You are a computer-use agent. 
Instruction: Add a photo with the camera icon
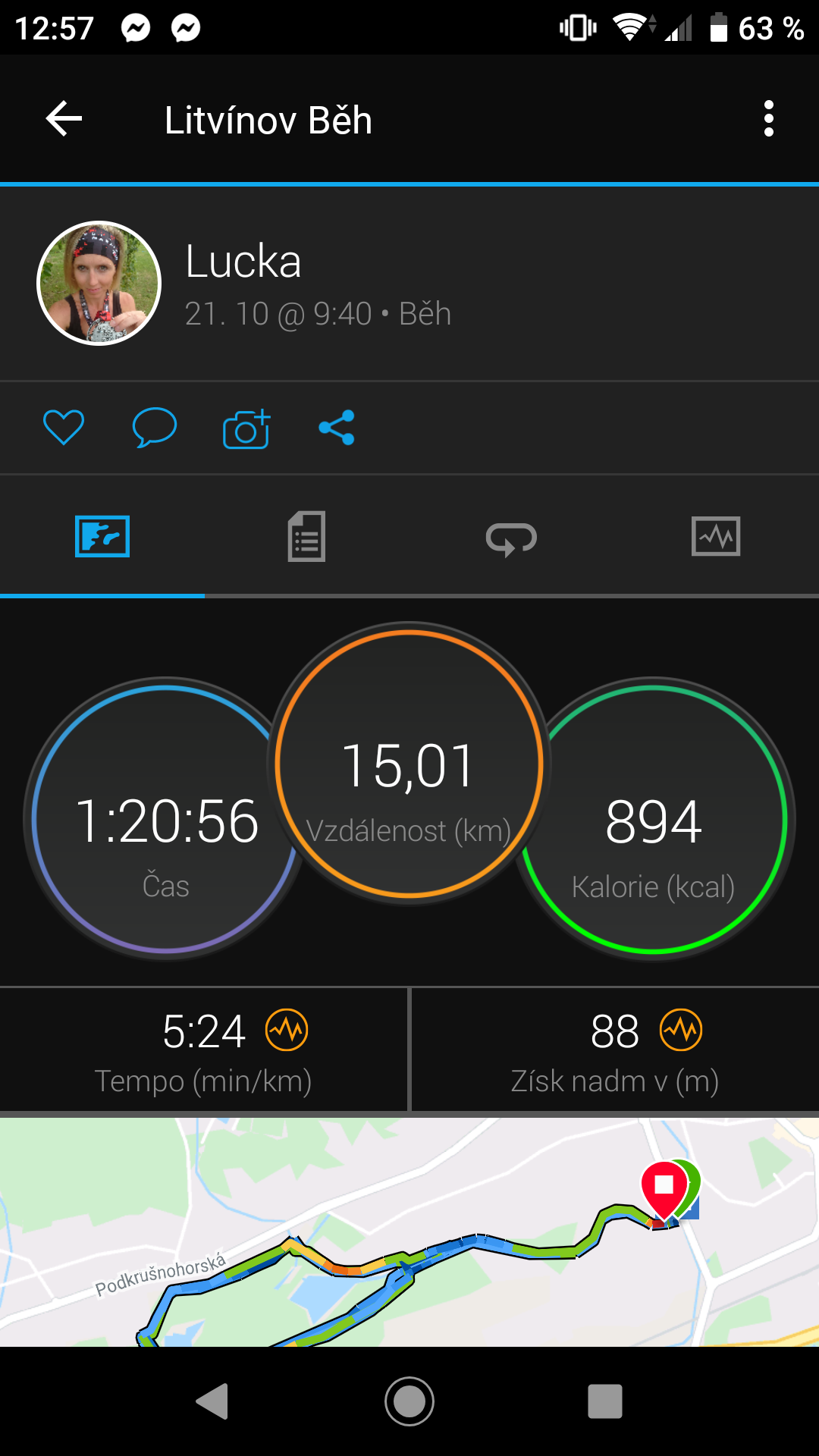pyautogui.click(x=246, y=428)
